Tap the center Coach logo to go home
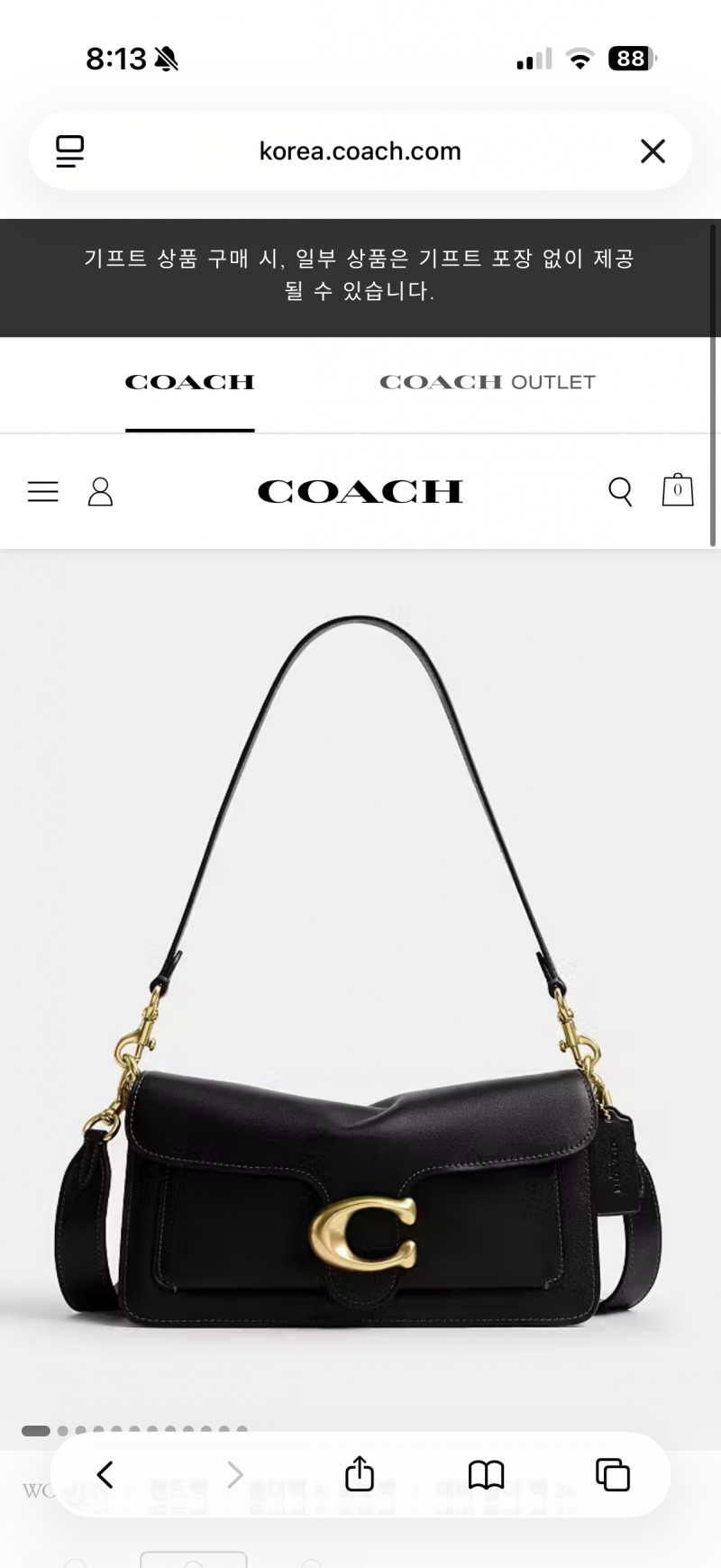The width and height of the screenshot is (721, 1568). tap(360, 491)
